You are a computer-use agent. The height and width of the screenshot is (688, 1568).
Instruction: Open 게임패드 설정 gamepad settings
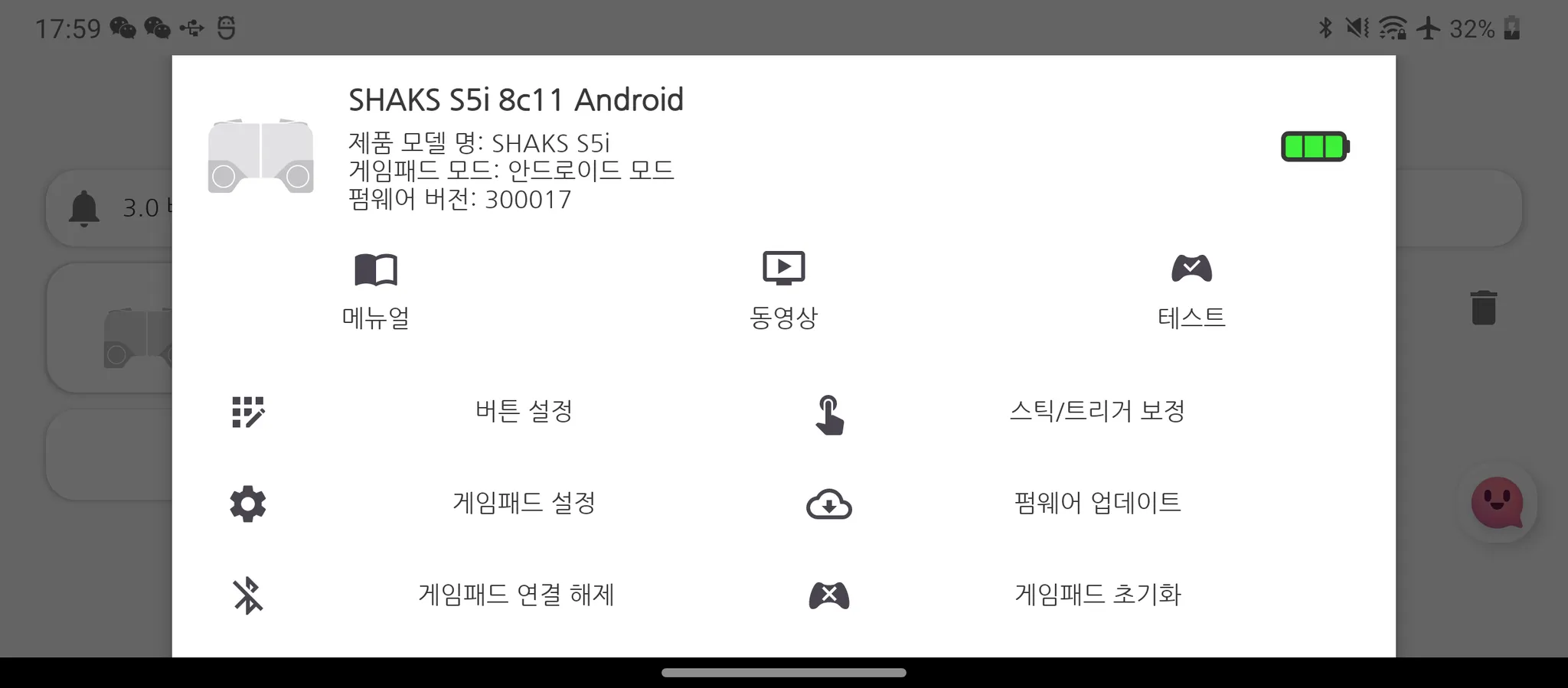pos(524,504)
